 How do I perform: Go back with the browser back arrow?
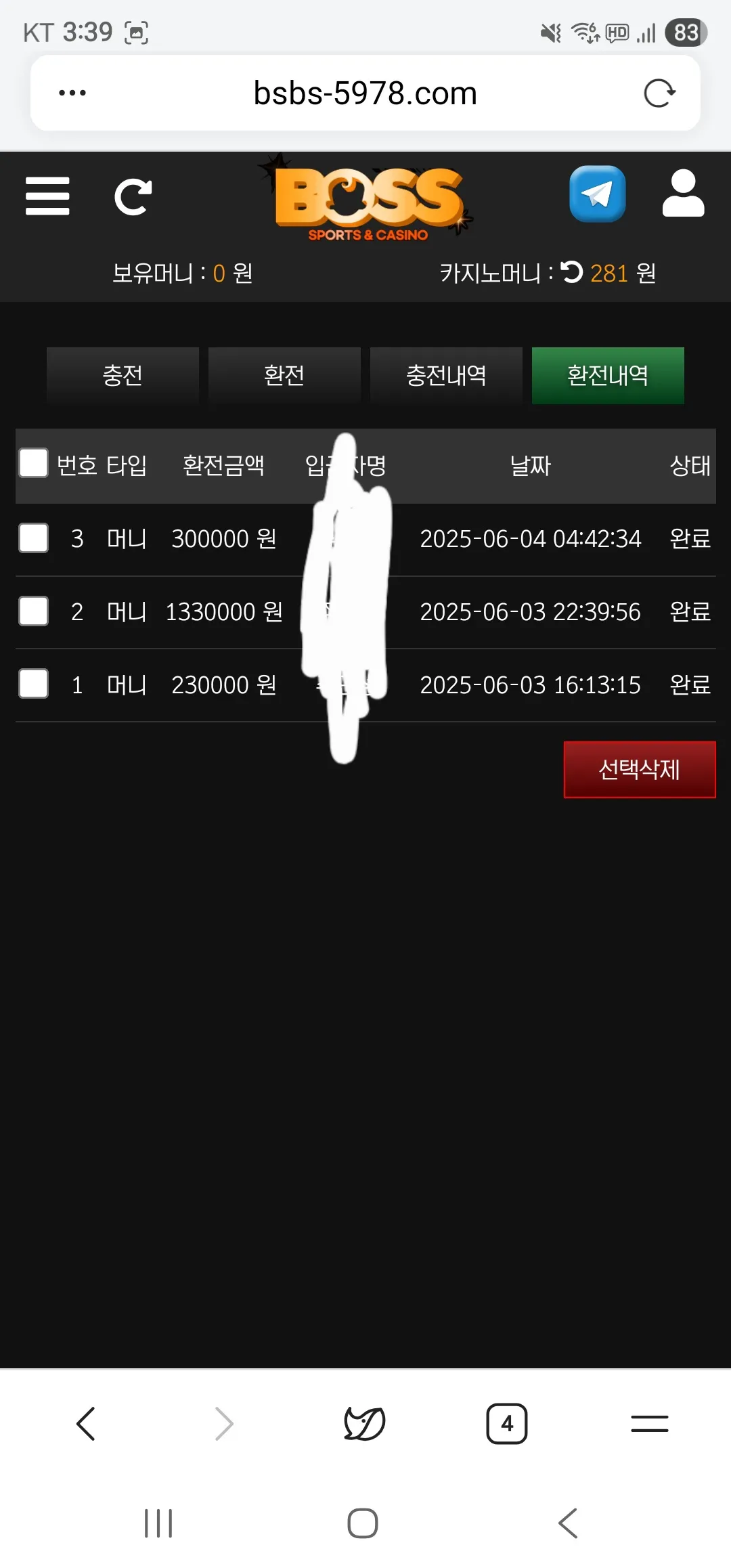(x=86, y=1424)
